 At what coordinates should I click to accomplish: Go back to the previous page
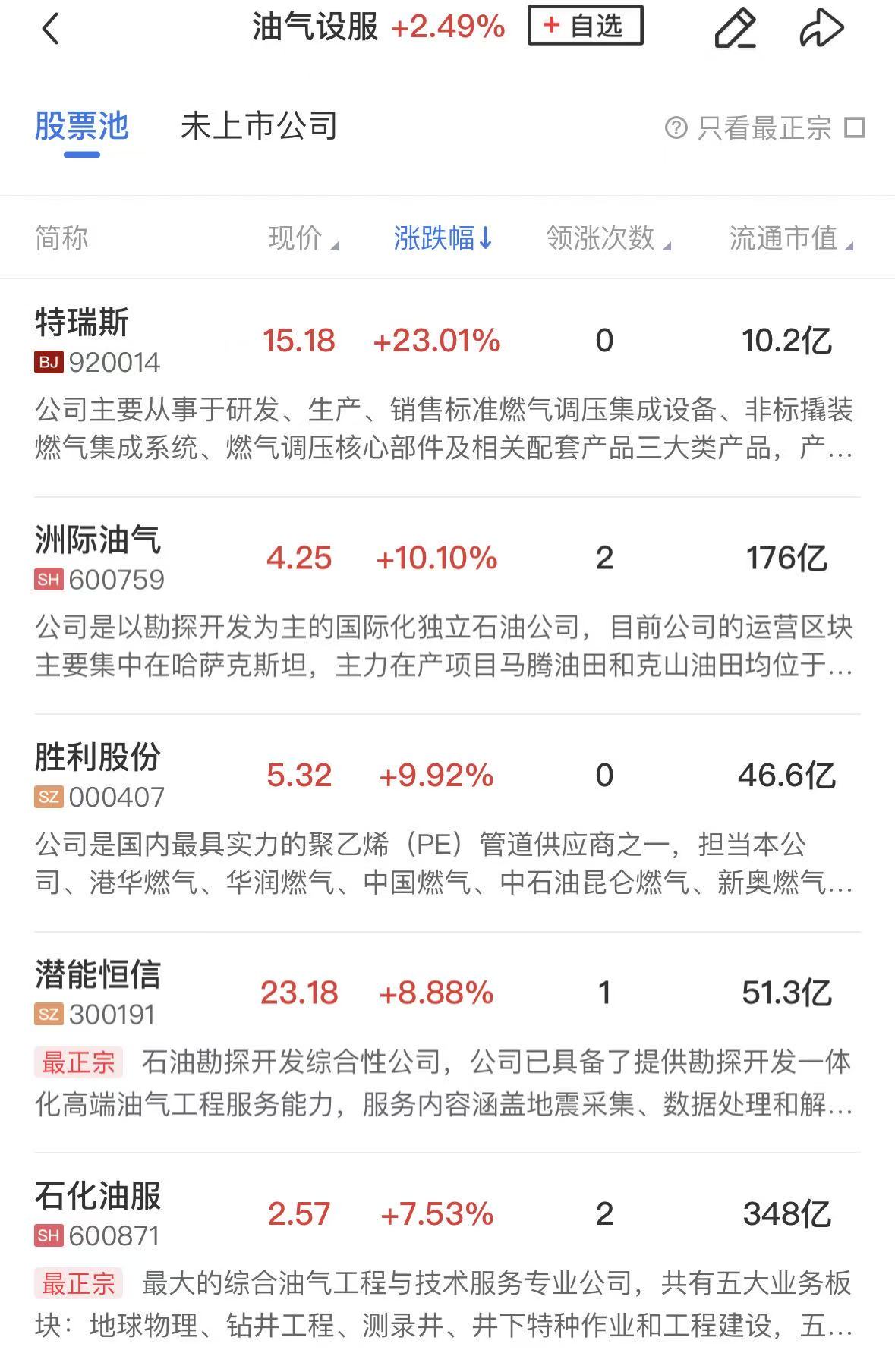50,30
